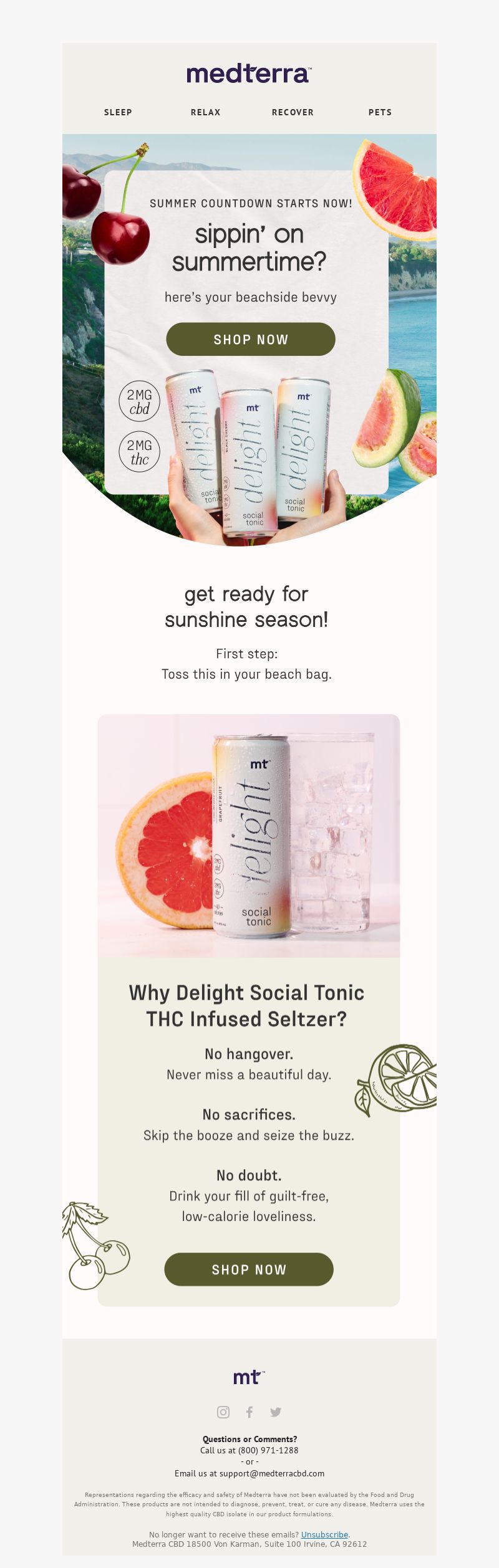The height and width of the screenshot is (1568, 499).
Task: Unsubscribe from these emails
Action: (324, 1535)
